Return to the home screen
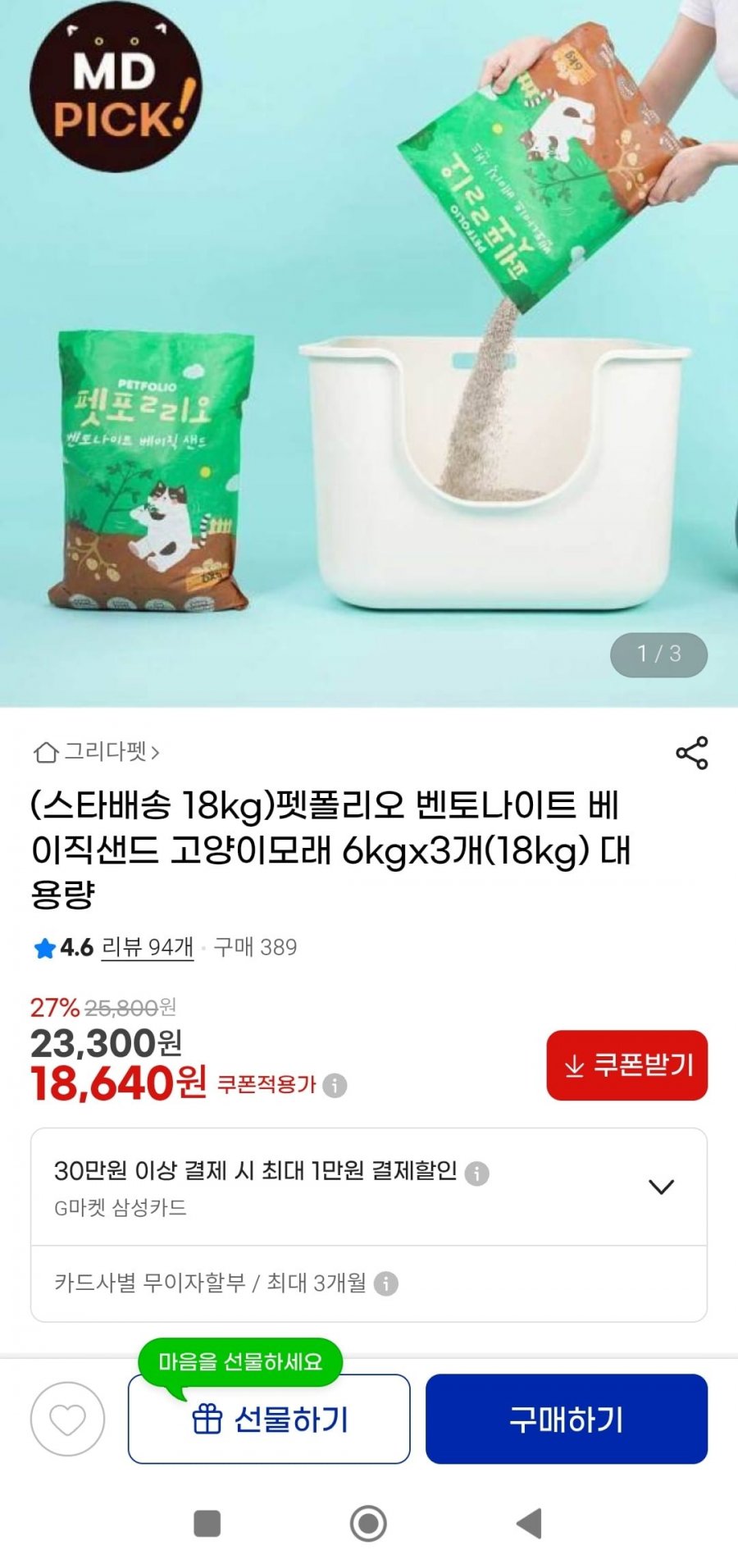Image resolution: width=738 pixels, height=1568 pixels. click(x=368, y=1523)
